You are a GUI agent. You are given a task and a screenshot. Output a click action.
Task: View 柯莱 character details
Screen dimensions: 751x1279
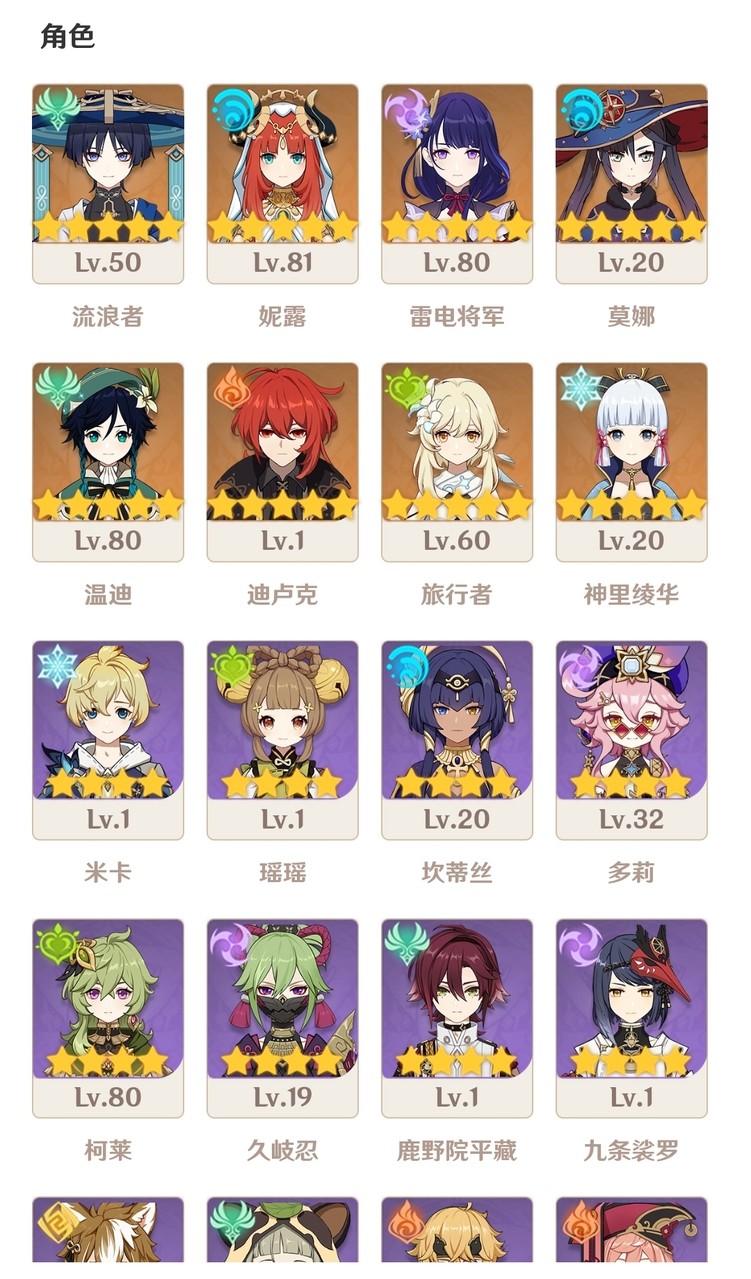(x=108, y=1017)
